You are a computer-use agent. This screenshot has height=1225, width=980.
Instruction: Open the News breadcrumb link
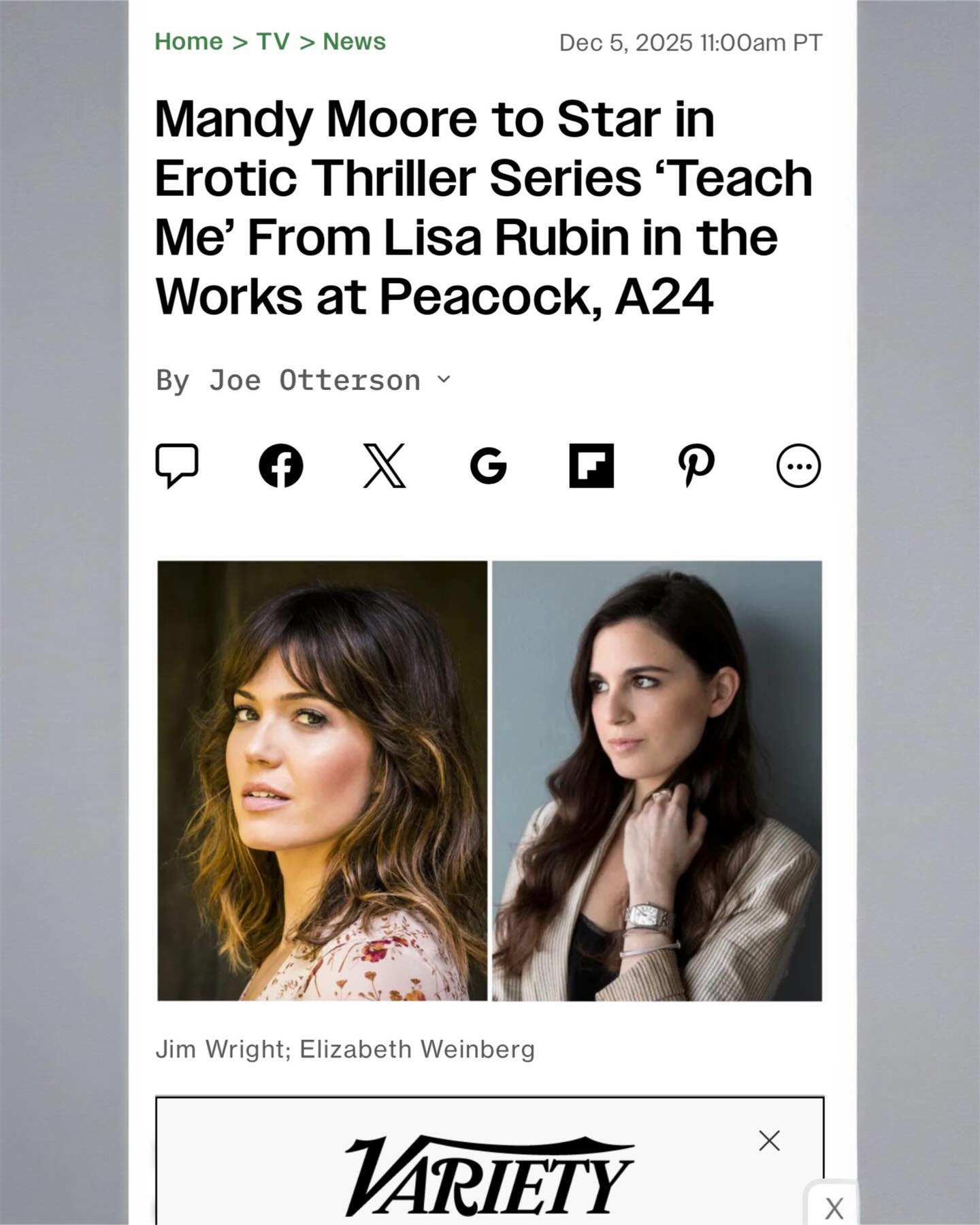354,42
